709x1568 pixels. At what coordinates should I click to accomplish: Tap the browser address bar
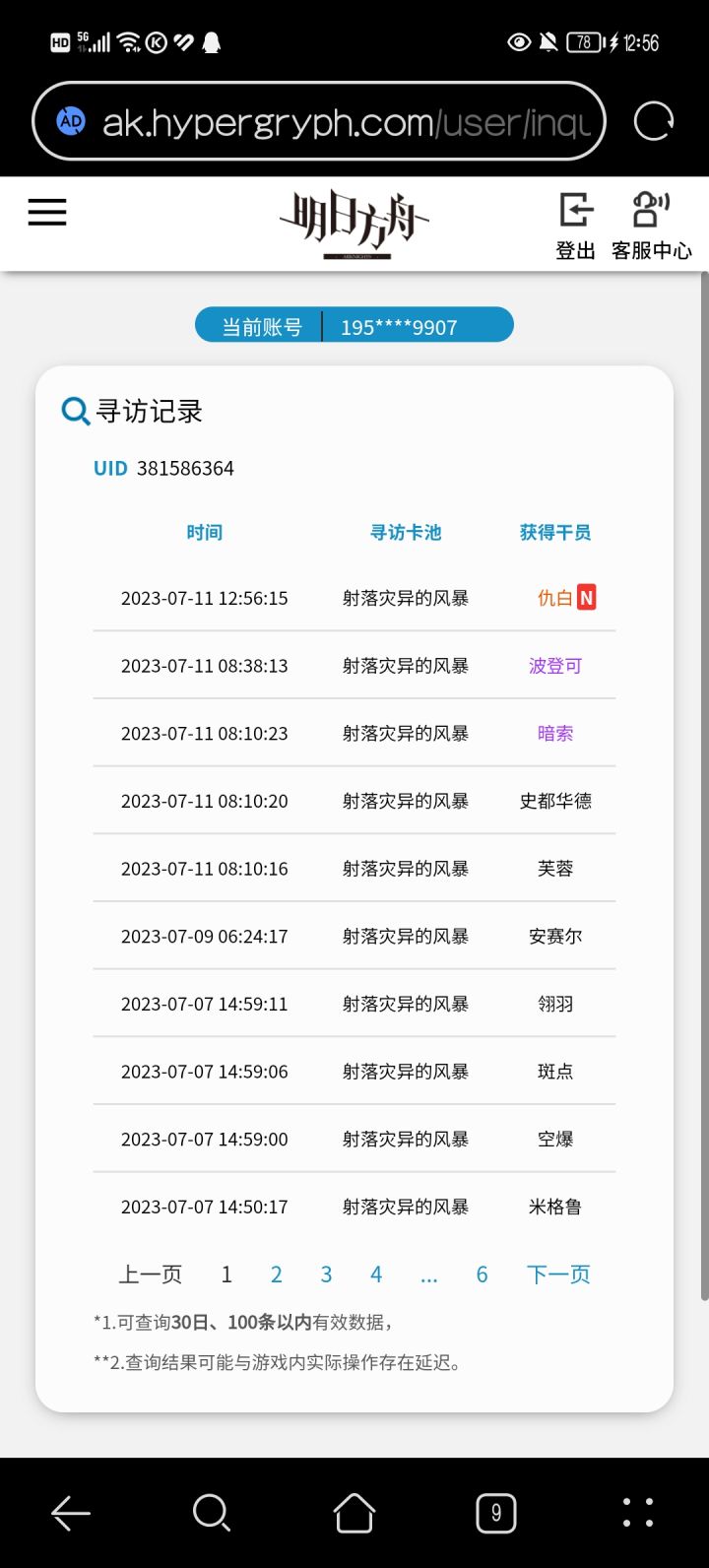[x=319, y=122]
